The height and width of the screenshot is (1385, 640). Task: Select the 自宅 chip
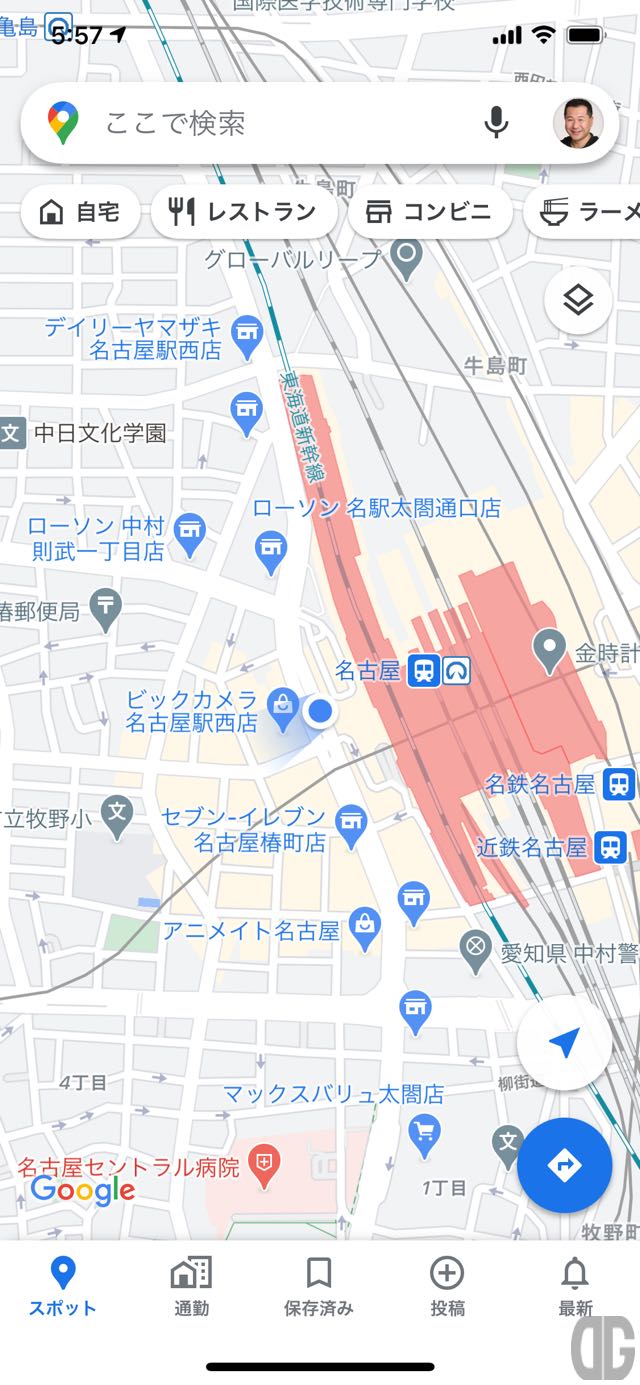point(80,212)
